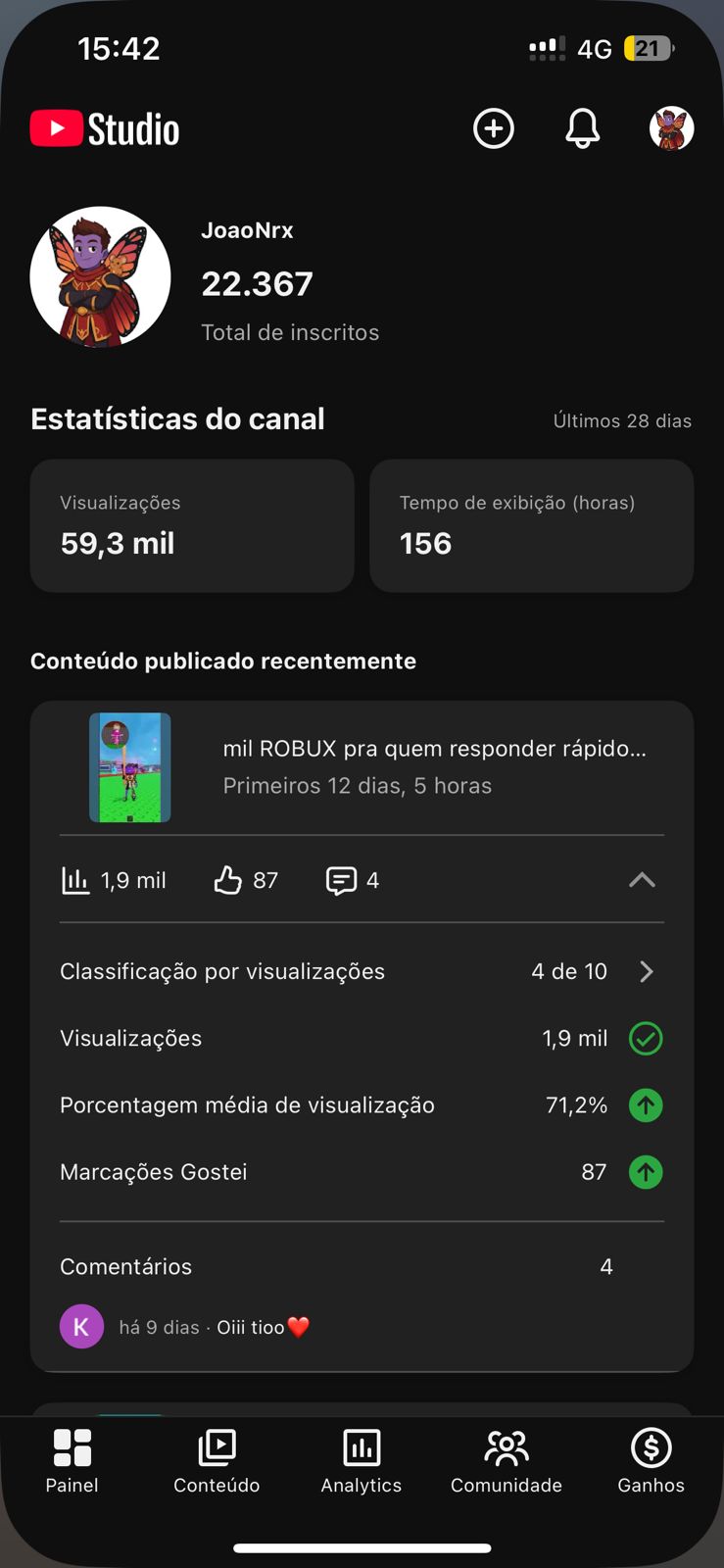Open Classificação por visualizações ranking
This screenshot has height=1568, width=724.
pos(361,971)
